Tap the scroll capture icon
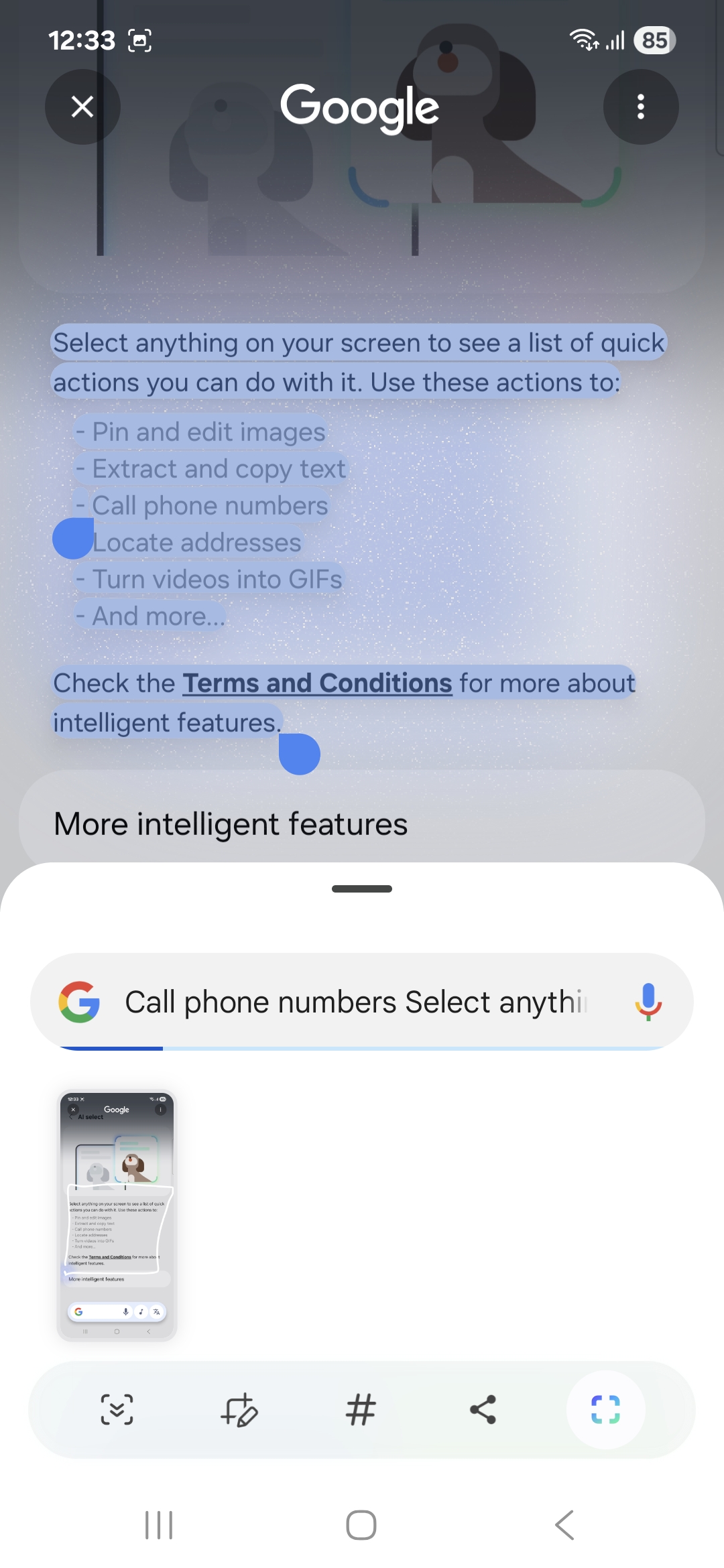This screenshot has width=724, height=1568. [x=117, y=1409]
